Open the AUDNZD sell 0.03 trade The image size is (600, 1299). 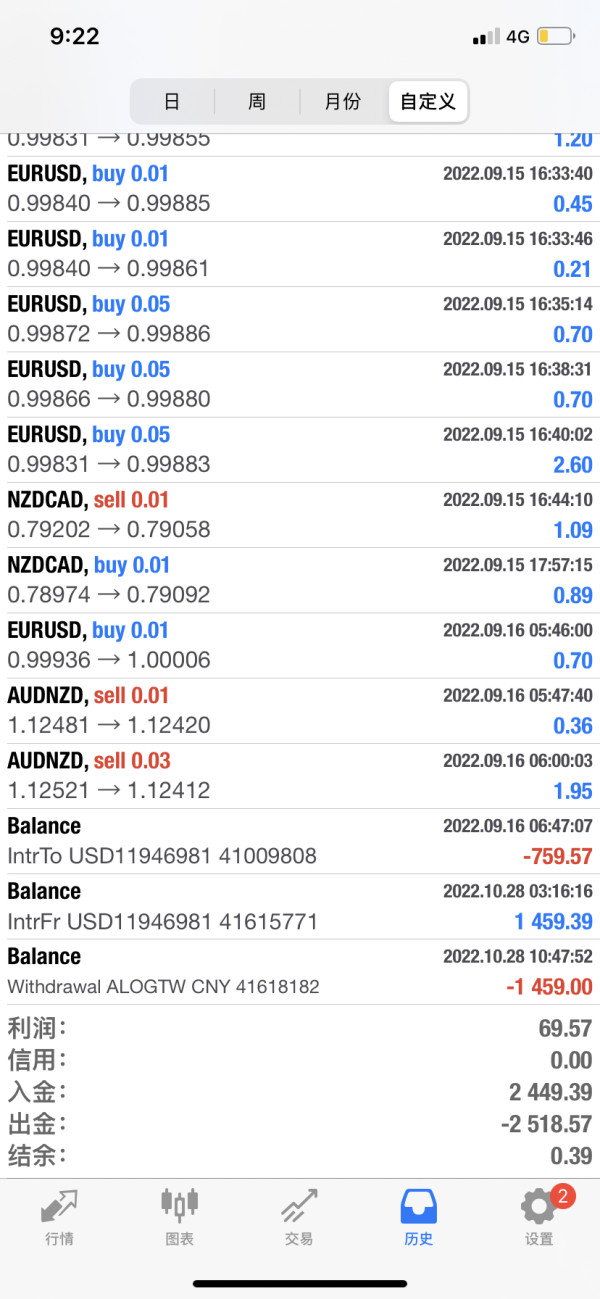(300, 776)
